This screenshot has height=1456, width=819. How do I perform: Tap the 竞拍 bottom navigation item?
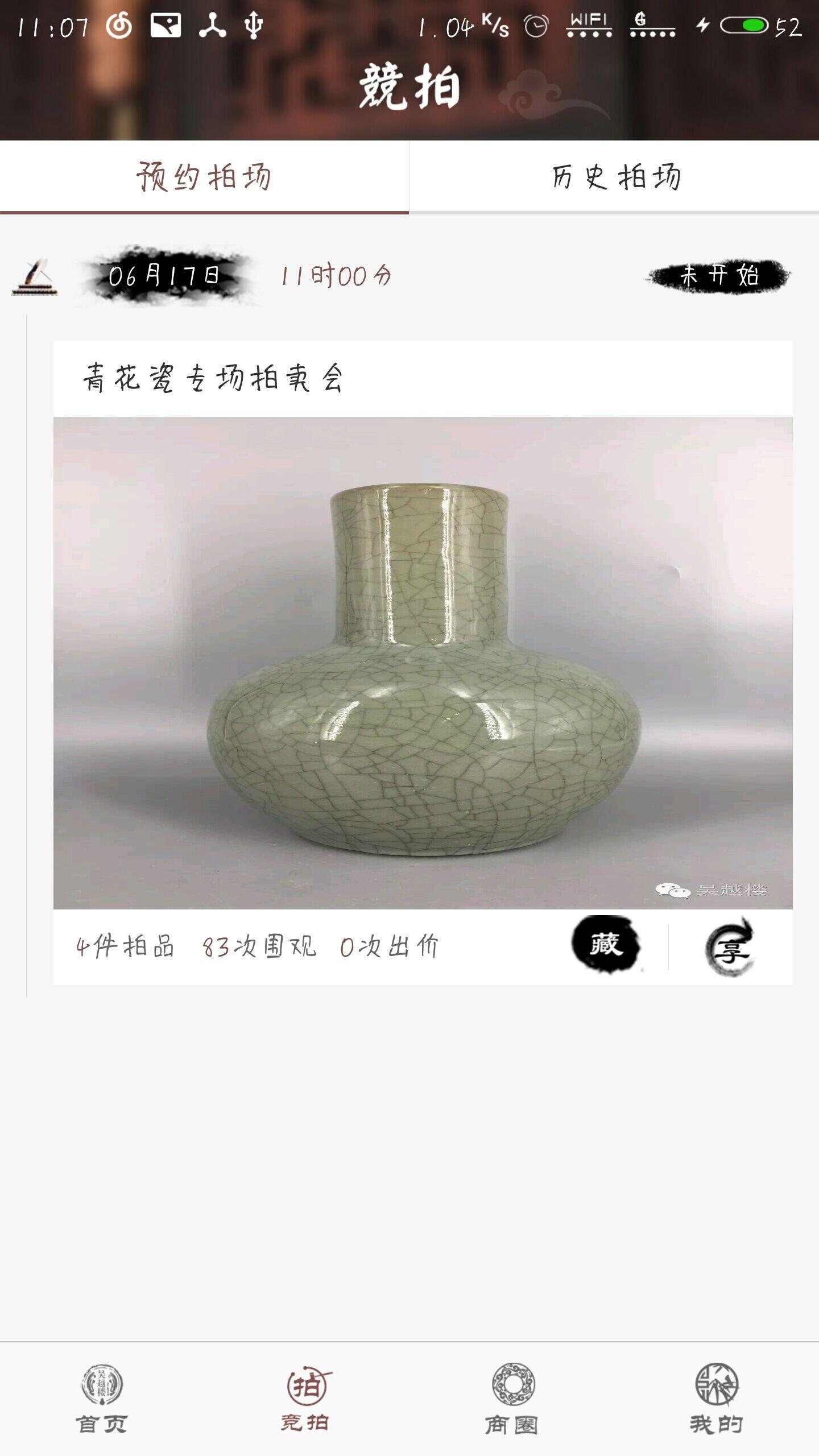tap(307, 1399)
